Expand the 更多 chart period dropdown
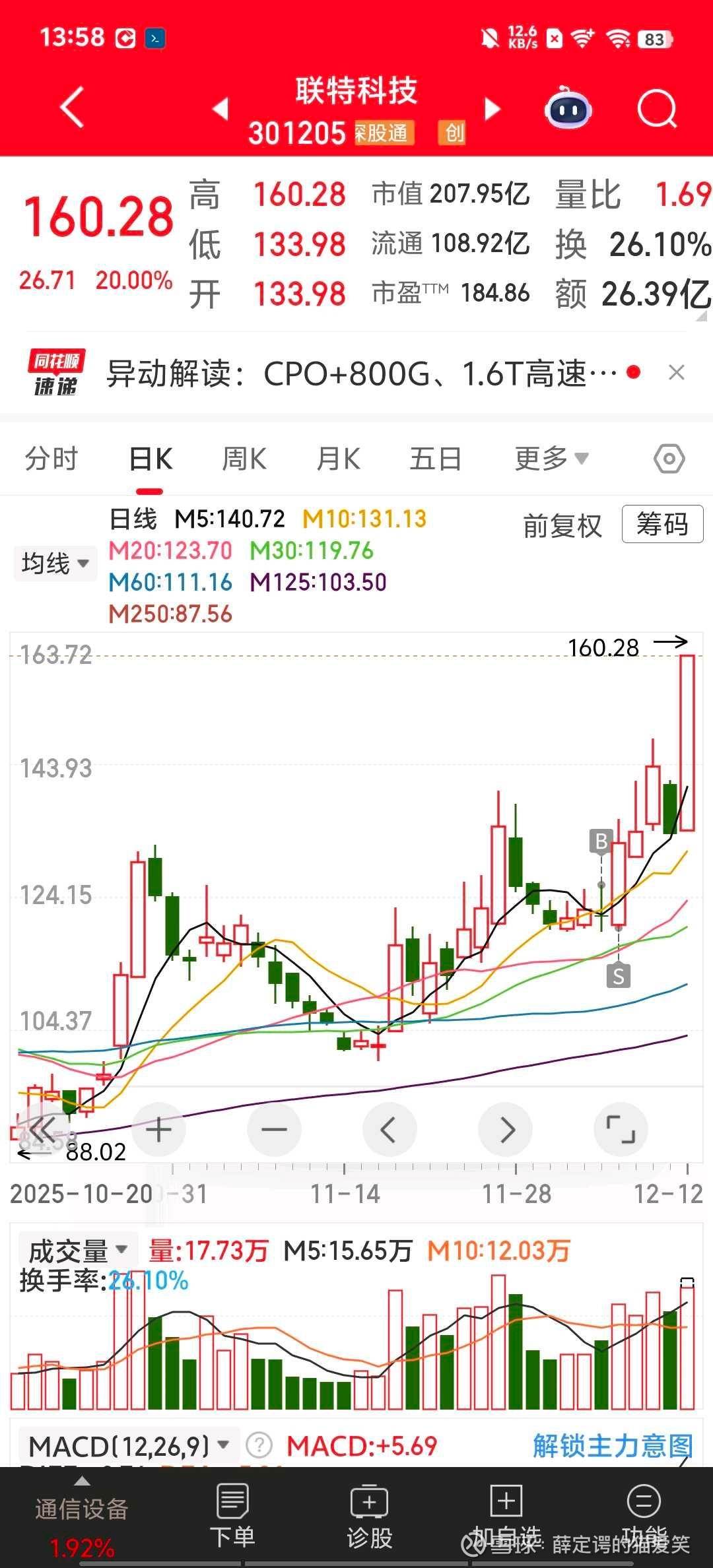The height and width of the screenshot is (1568, 713). [x=551, y=459]
